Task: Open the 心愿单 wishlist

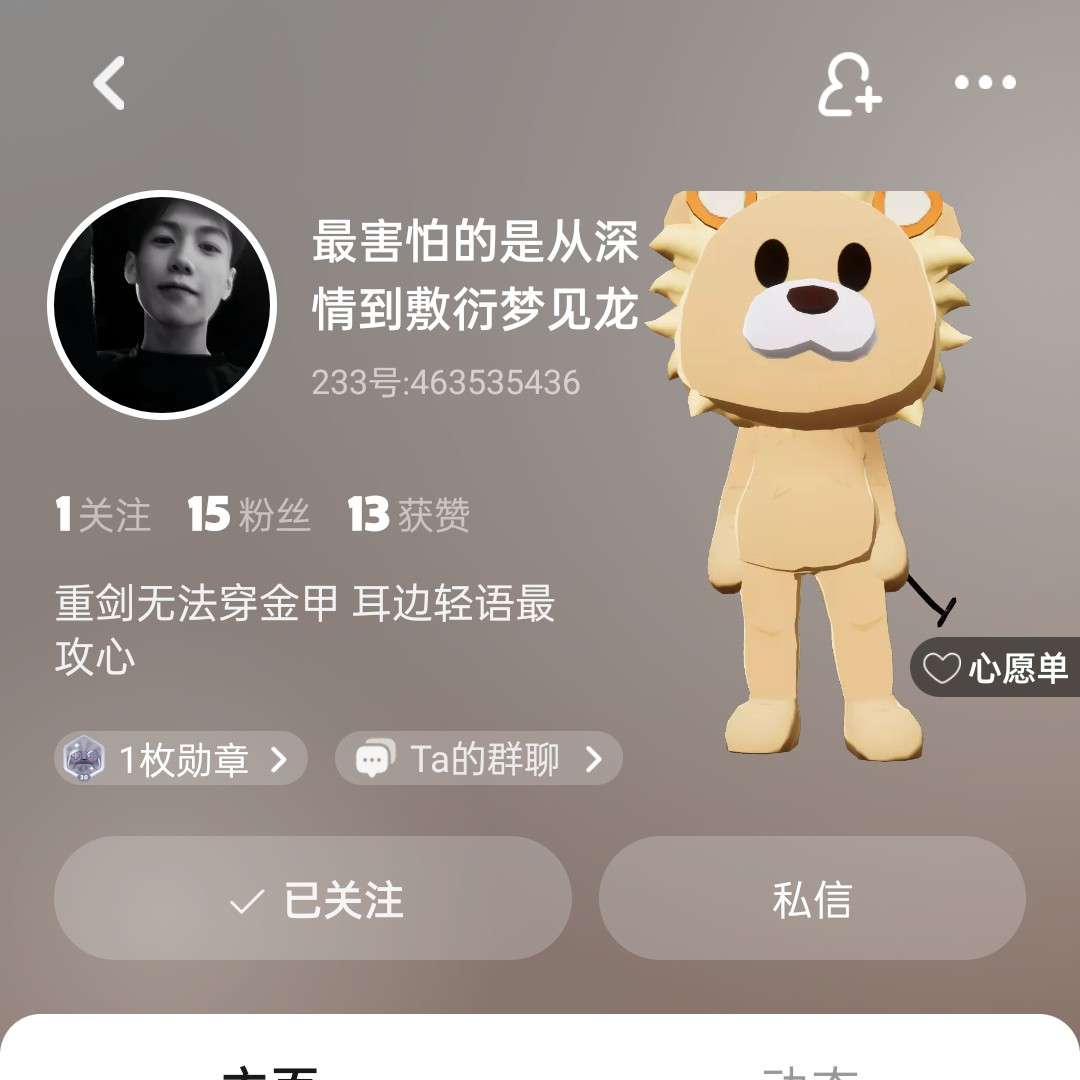Action: [x=996, y=668]
